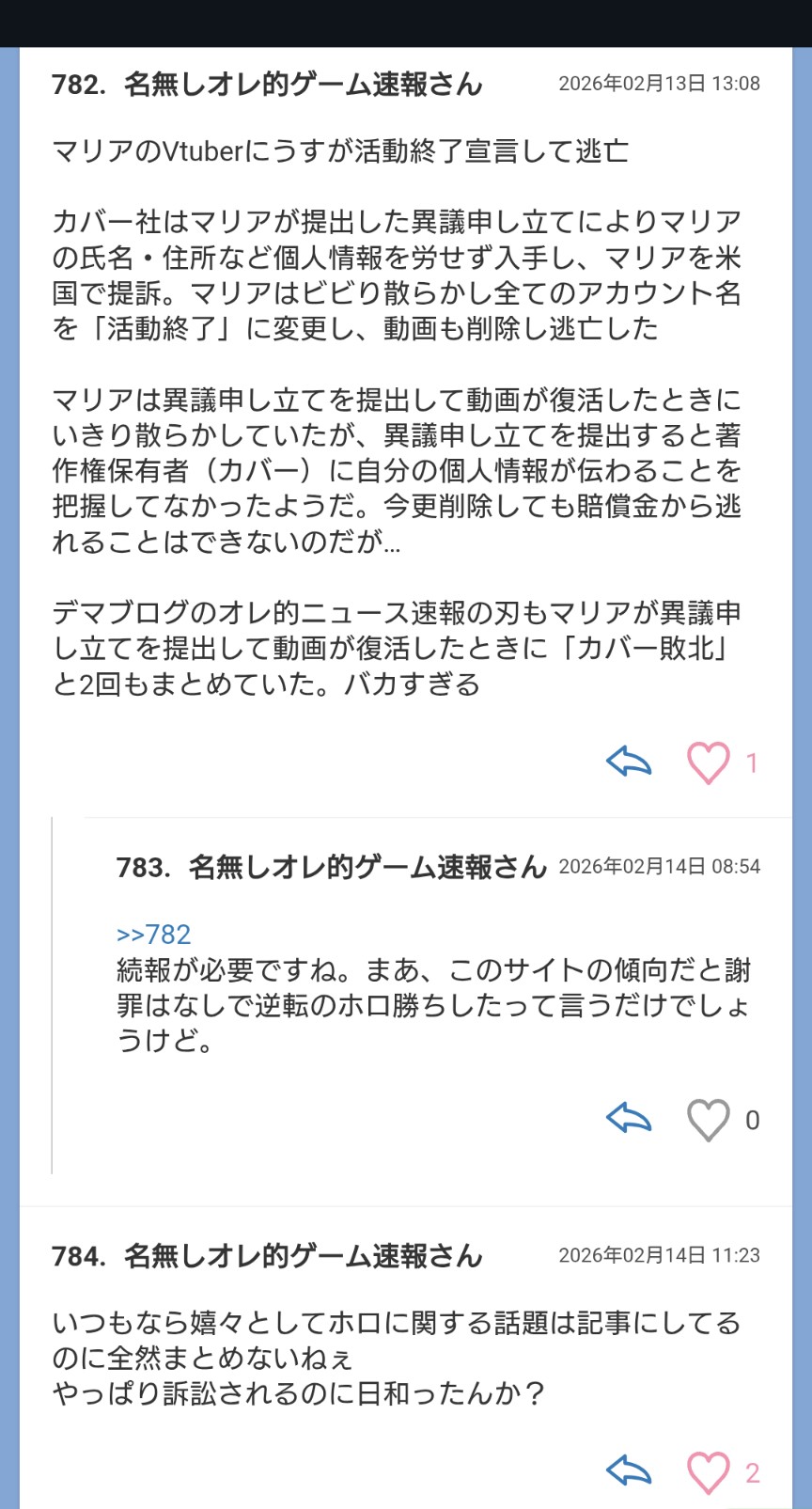812x1509 pixels.
Task: Like comment 782 with the heart
Action: pyautogui.click(x=709, y=762)
